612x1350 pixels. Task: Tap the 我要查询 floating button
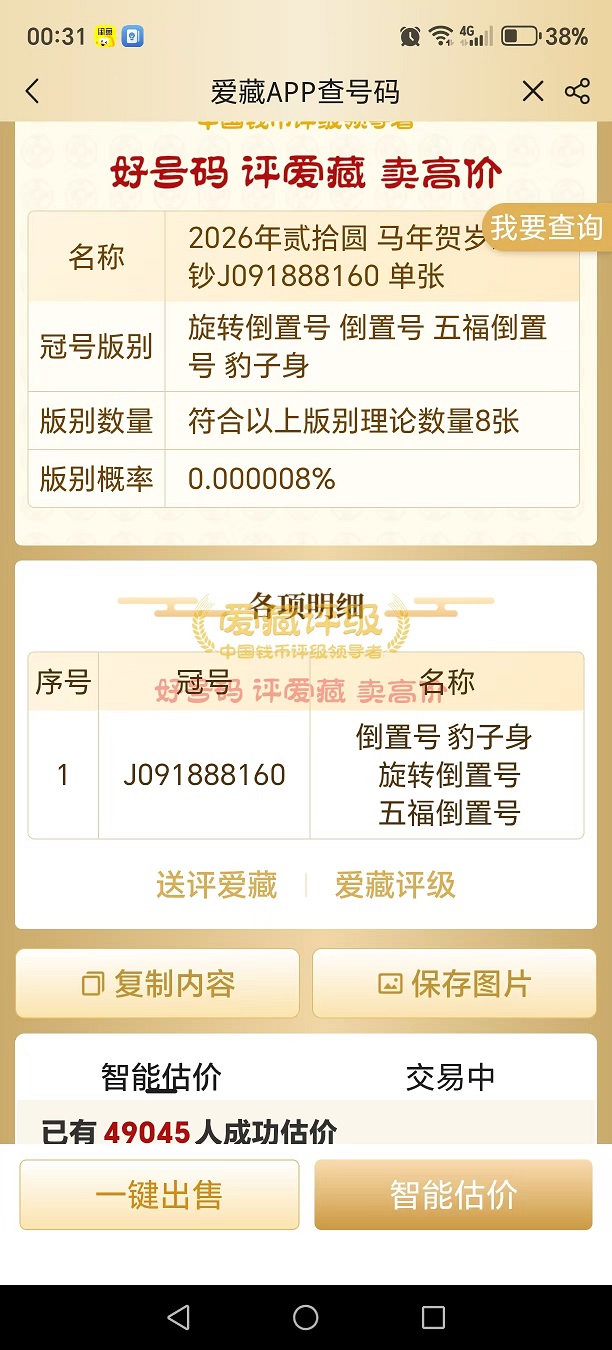coord(546,228)
